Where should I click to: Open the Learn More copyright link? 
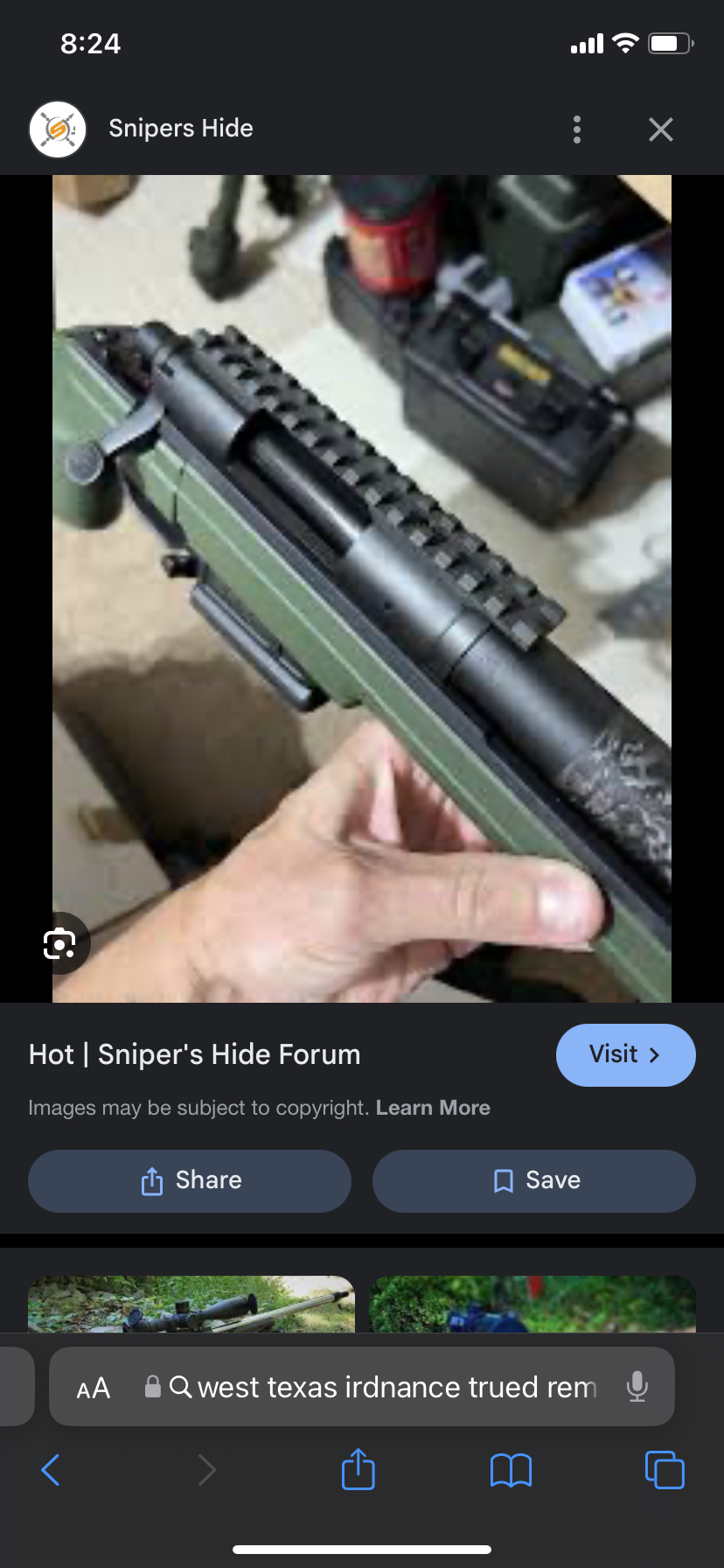[x=433, y=1108]
